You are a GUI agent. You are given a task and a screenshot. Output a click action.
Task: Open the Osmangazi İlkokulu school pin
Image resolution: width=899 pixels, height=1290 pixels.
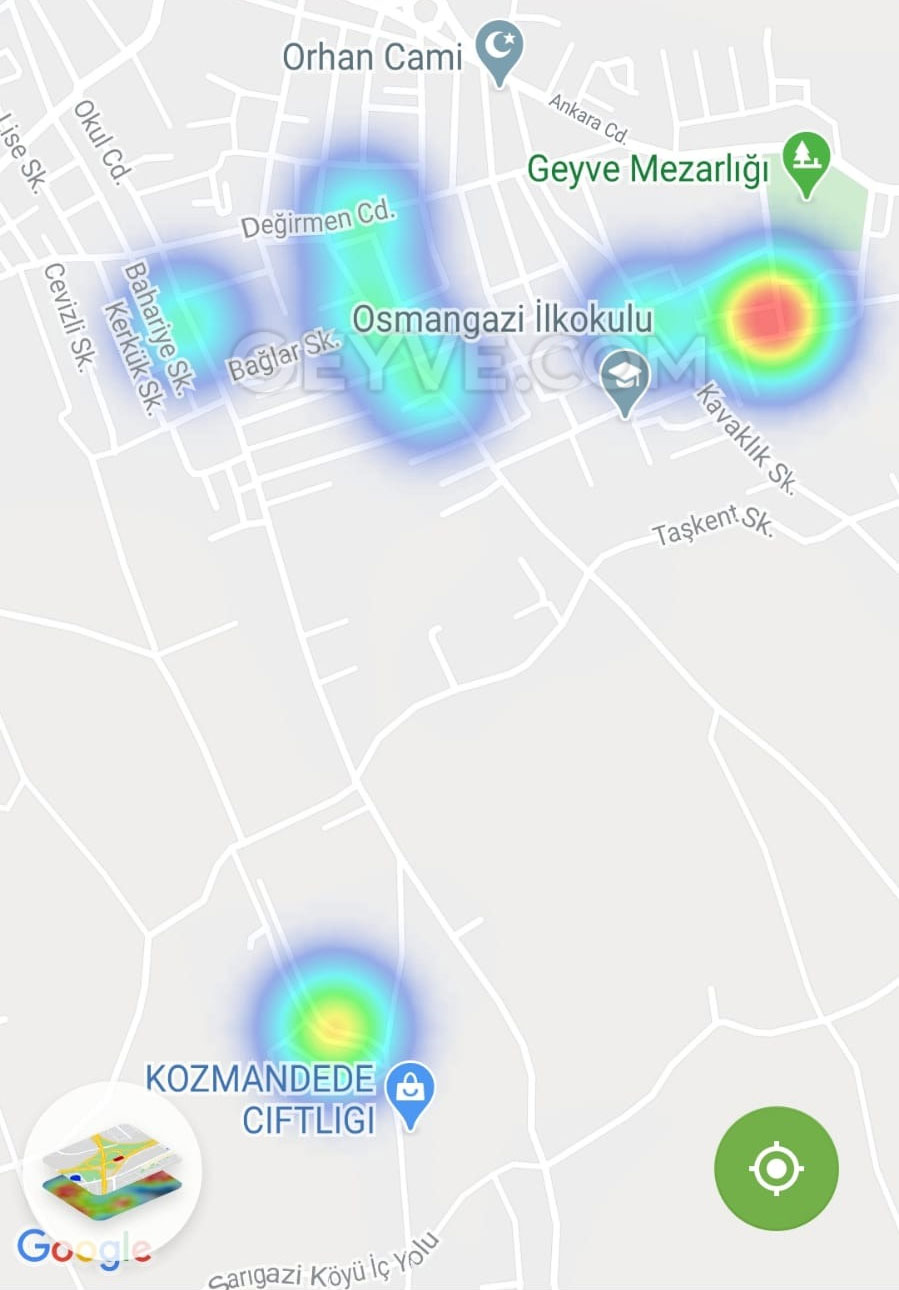click(x=625, y=380)
